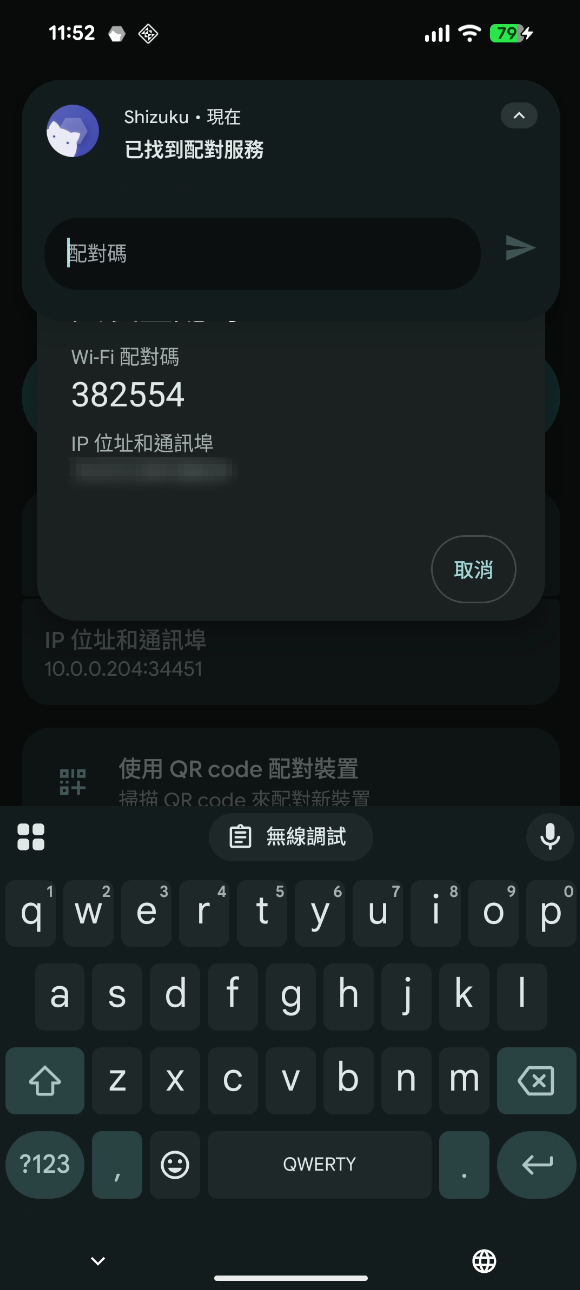Open the keyboard's four-square tools menu

point(31,837)
